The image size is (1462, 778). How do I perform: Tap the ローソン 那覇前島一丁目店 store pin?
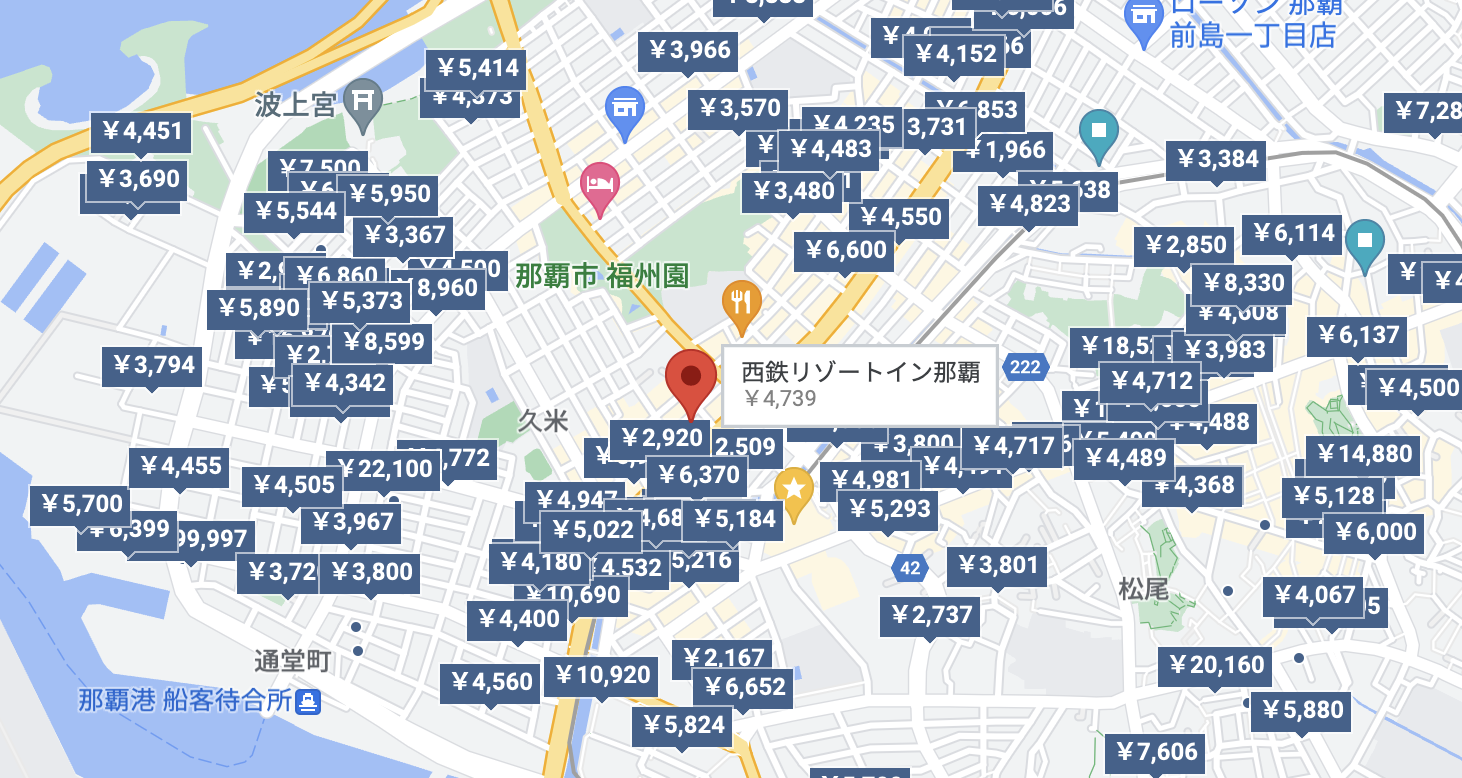pyautogui.click(x=1143, y=20)
